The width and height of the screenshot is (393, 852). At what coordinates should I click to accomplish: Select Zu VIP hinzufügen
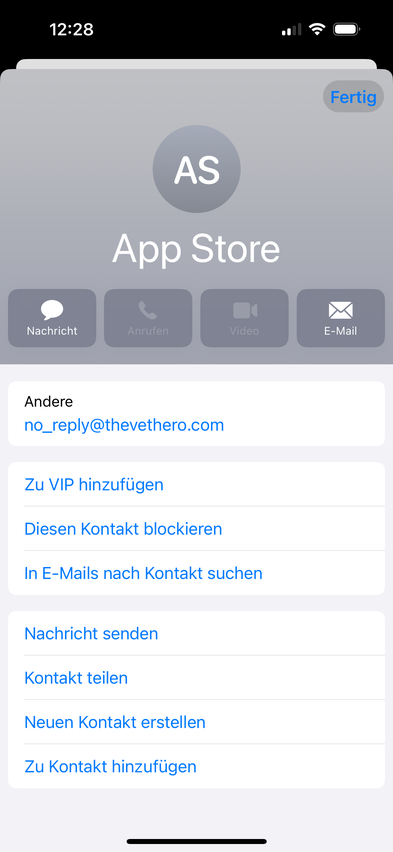(x=196, y=484)
